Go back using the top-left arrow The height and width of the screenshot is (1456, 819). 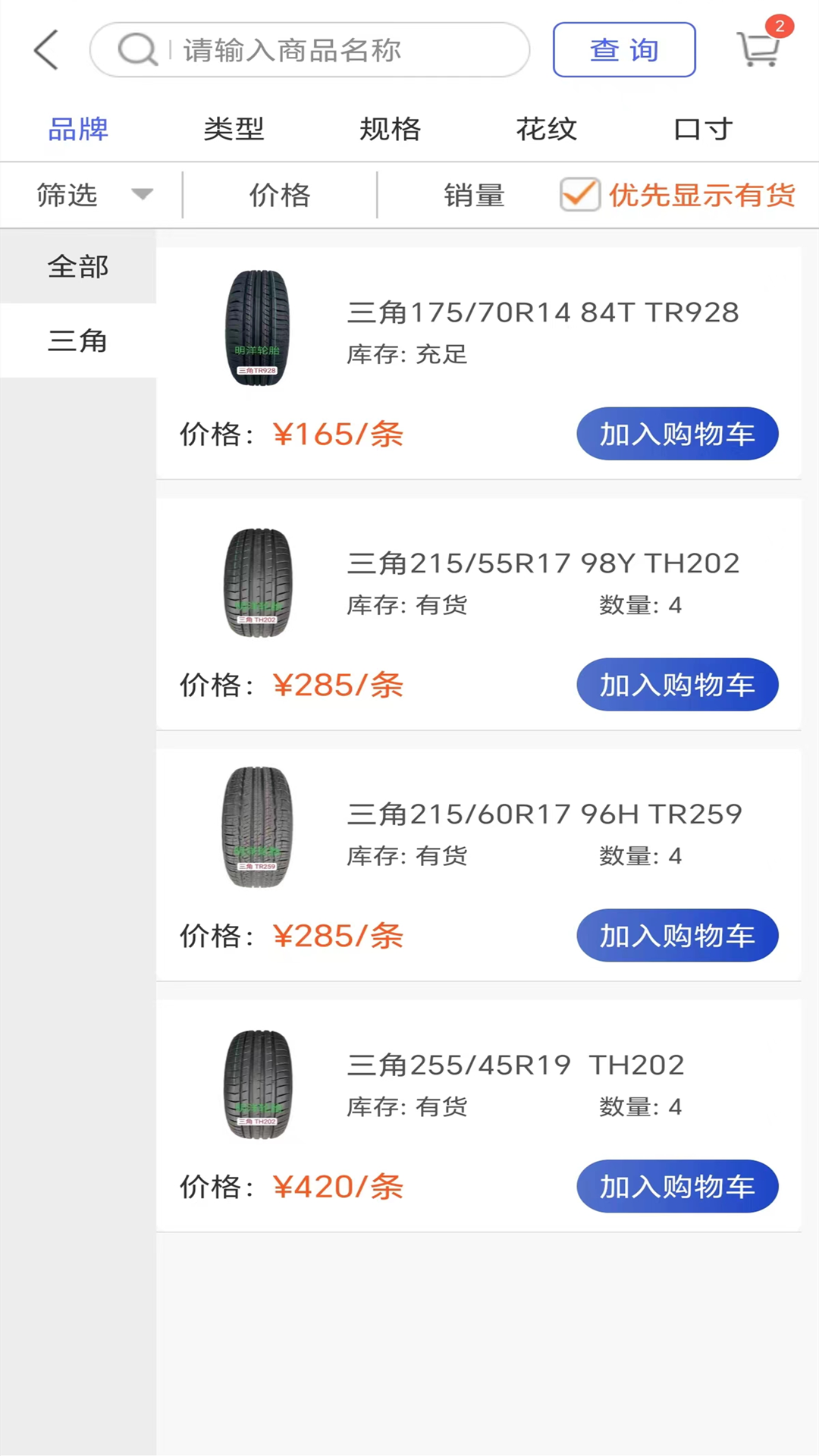point(47,50)
